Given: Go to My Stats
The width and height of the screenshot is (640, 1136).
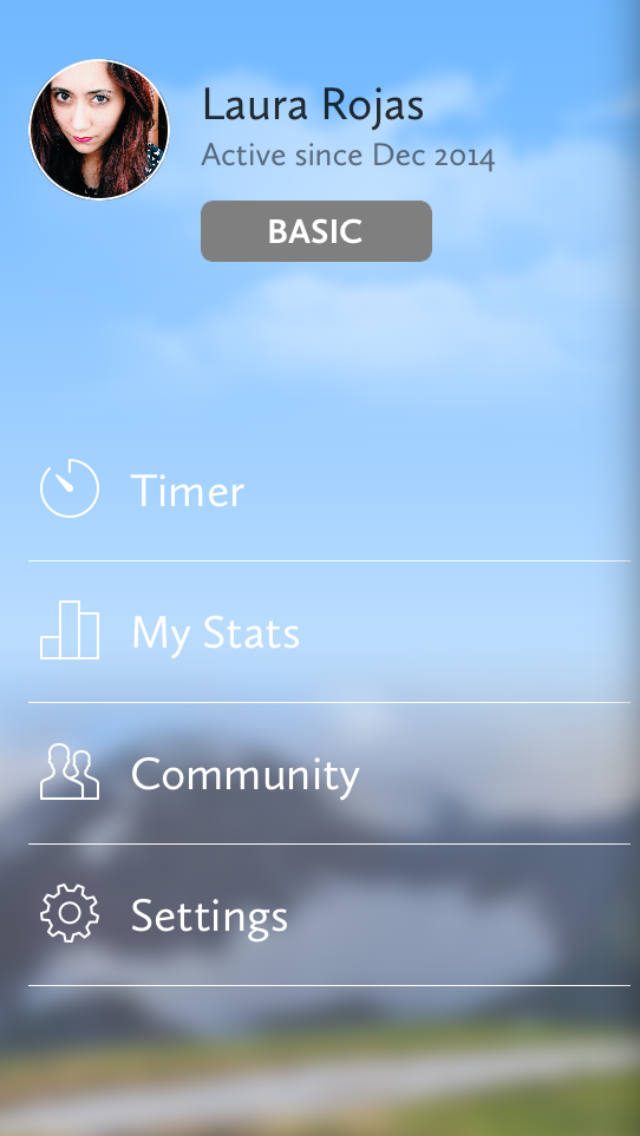Looking at the screenshot, I should [214, 633].
